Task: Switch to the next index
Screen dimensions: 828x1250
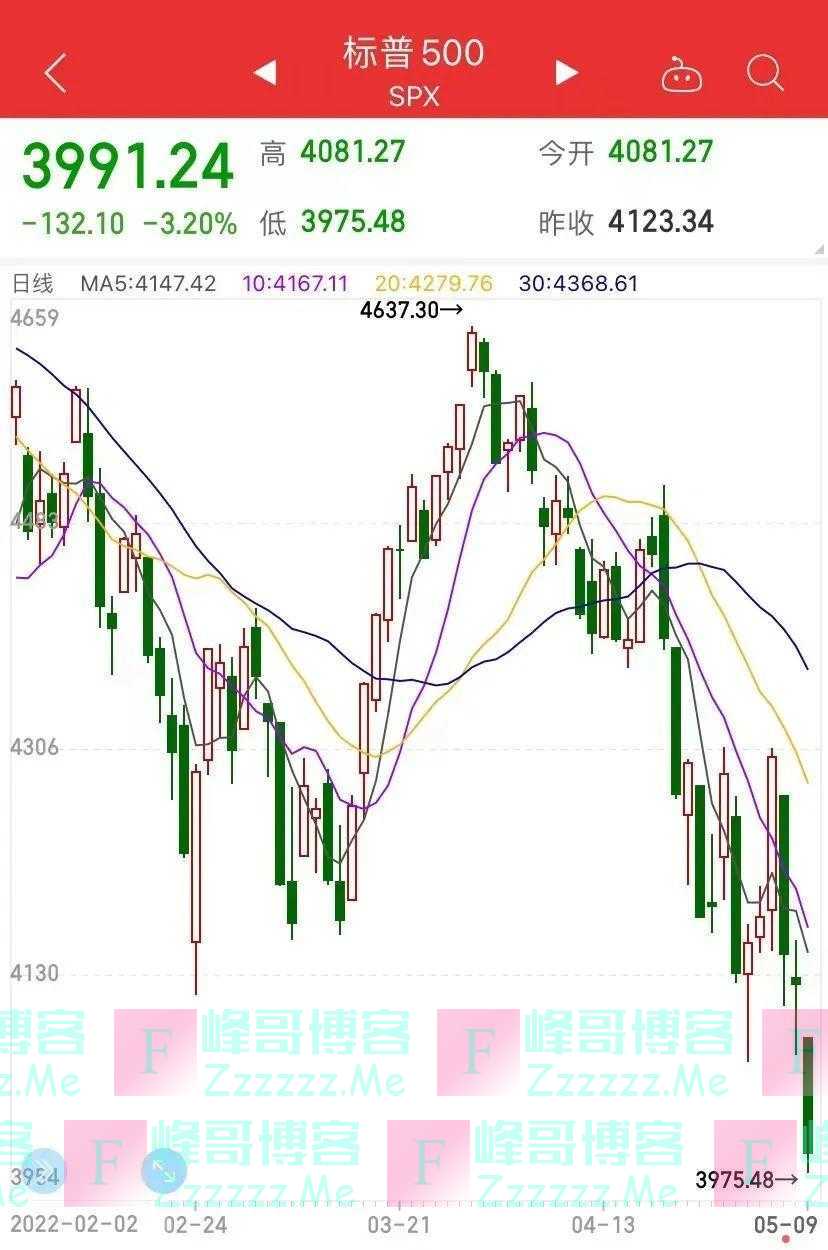Action: click(x=567, y=73)
